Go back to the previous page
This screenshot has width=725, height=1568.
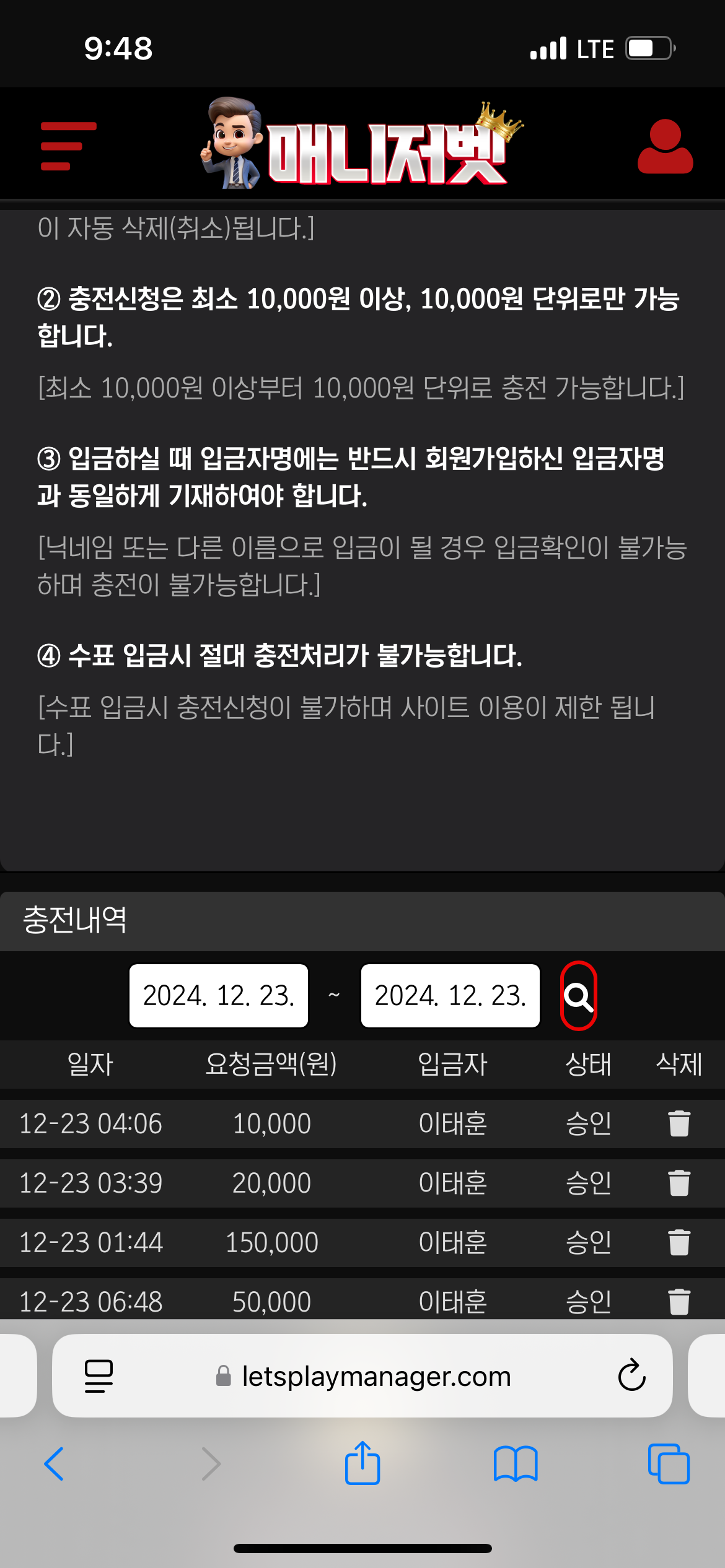(55, 1464)
